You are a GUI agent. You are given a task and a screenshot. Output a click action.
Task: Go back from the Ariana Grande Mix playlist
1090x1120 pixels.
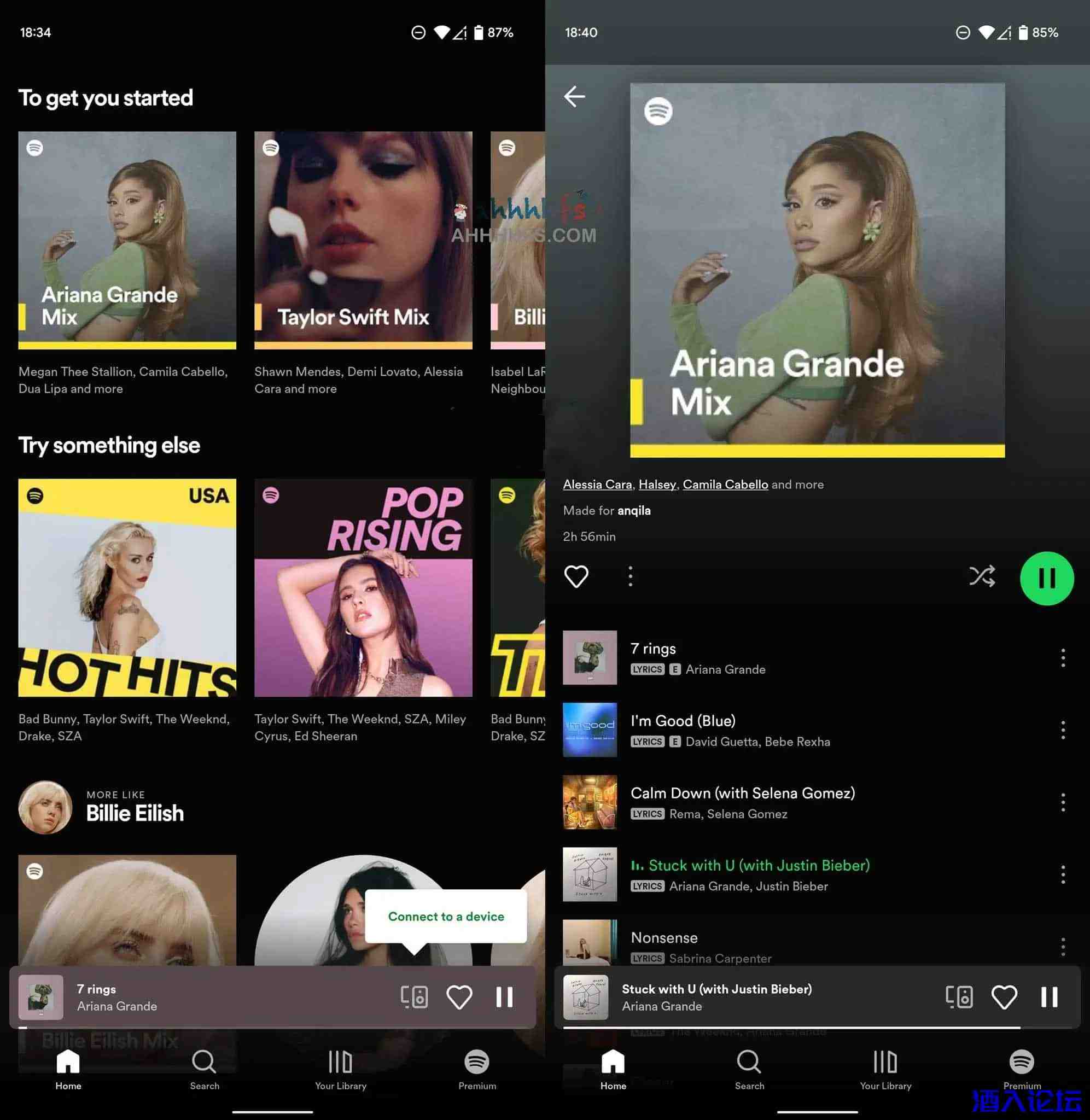click(574, 96)
